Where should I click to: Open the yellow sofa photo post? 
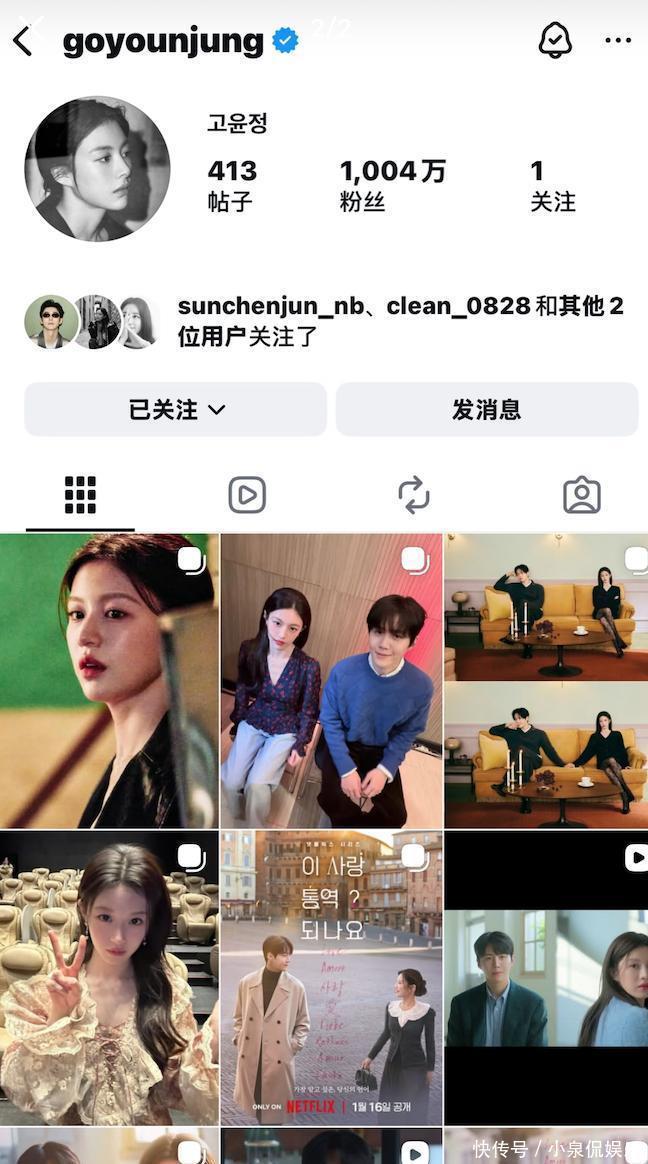coord(546,680)
